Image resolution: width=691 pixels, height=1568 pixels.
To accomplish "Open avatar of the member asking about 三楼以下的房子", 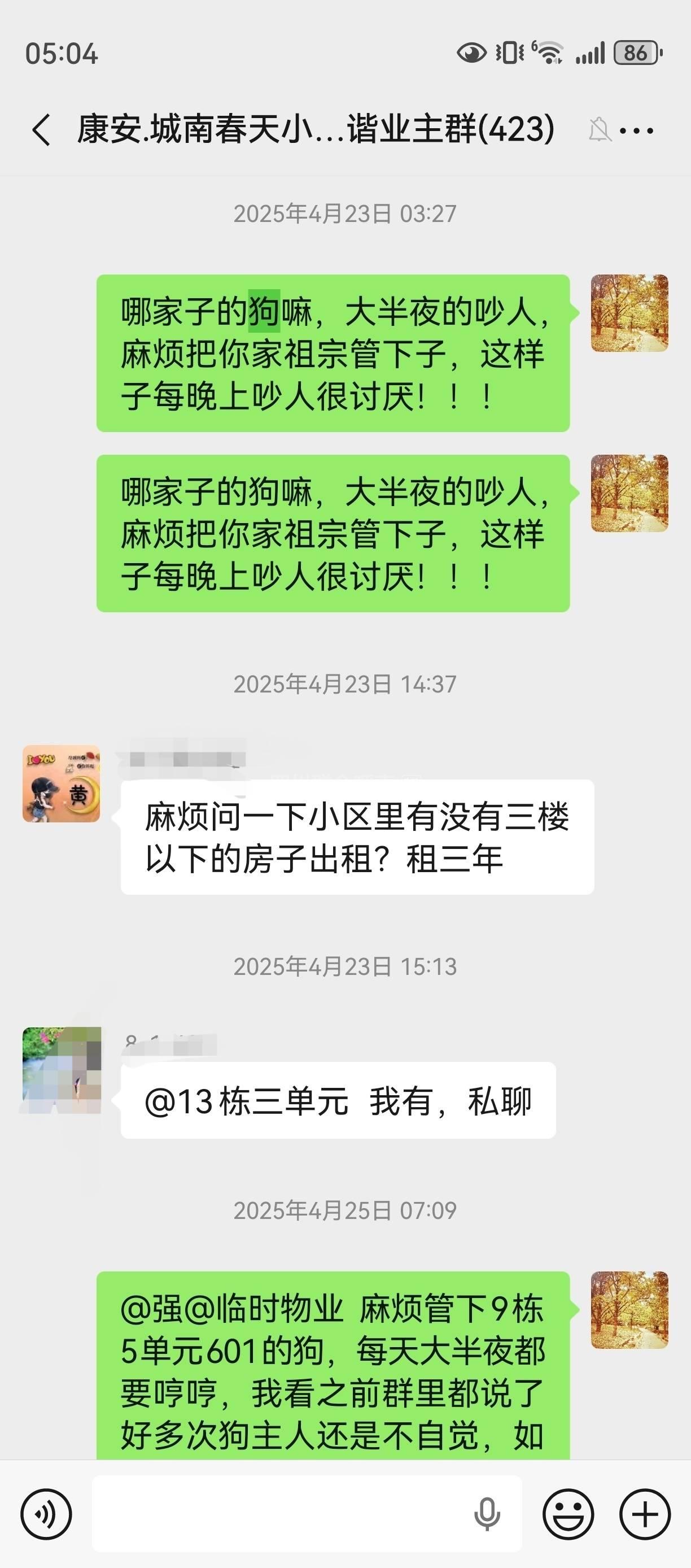I will pos(62,783).
